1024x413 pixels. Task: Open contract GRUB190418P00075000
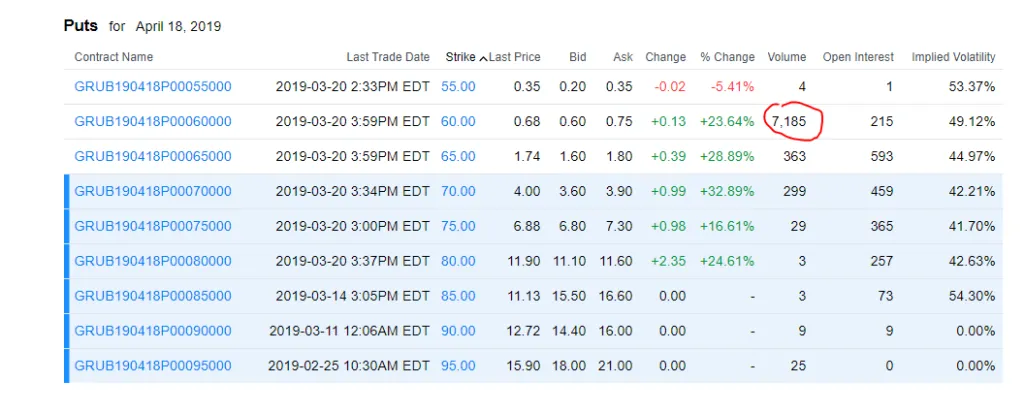click(152, 226)
